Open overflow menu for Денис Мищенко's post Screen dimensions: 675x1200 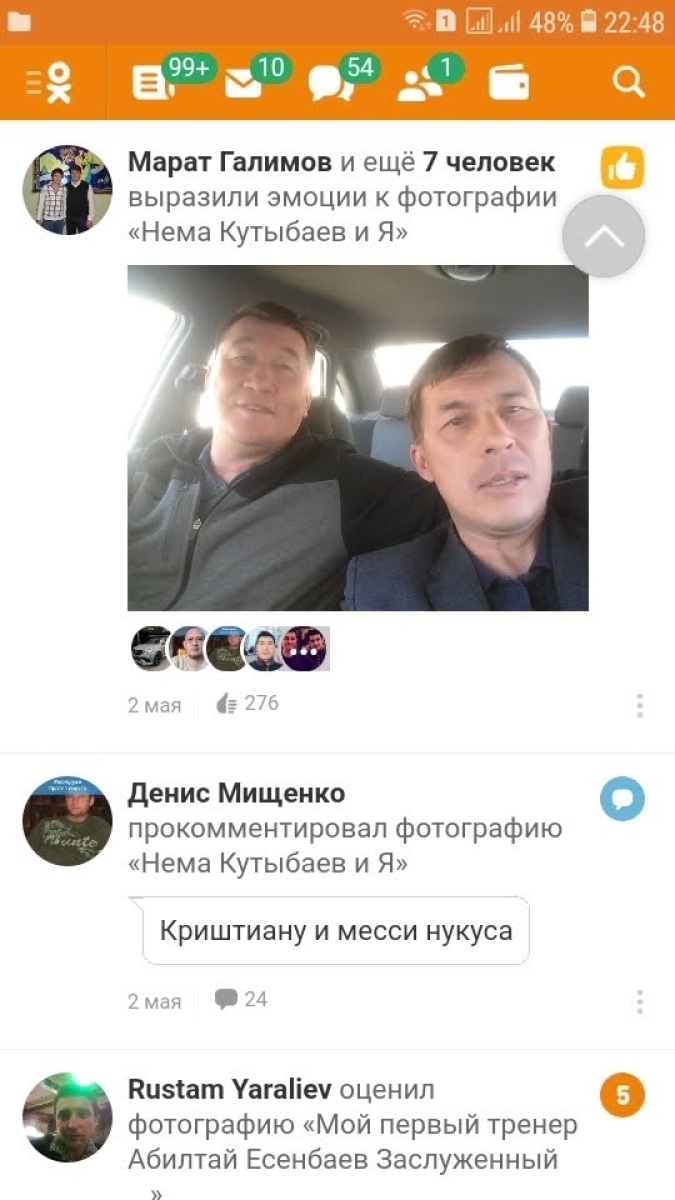pos(639,1001)
